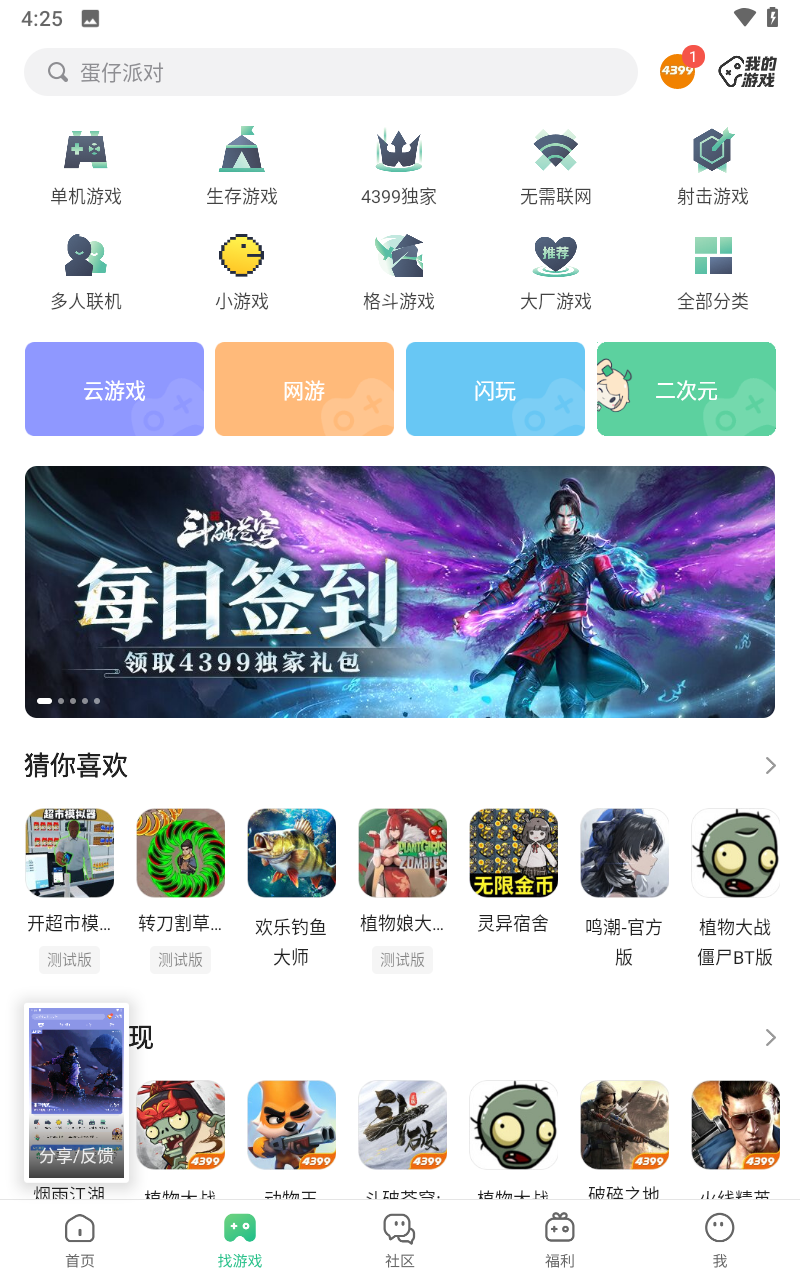
Task: Open the 4399 notification icon
Action: coord(678,71)
